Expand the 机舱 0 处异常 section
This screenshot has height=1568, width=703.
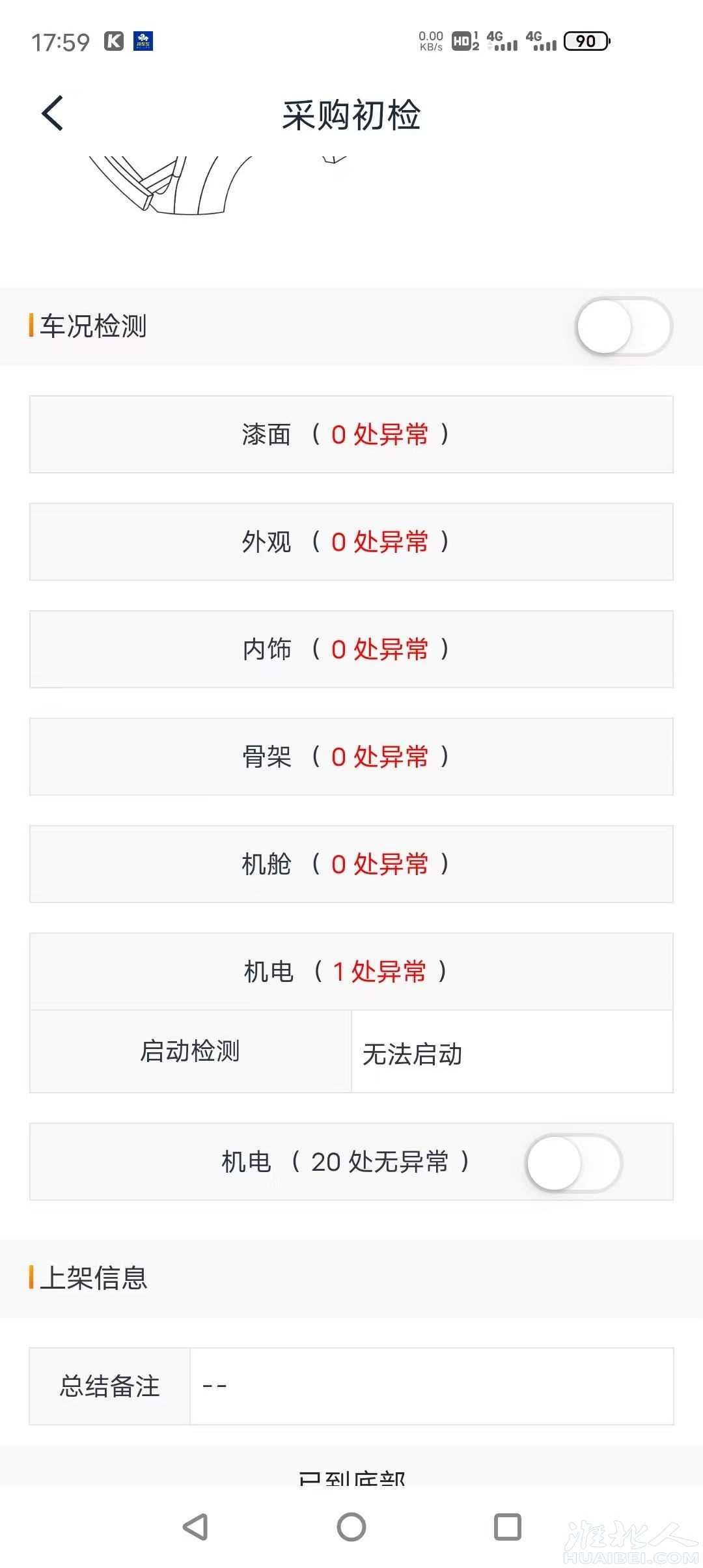click(x=351, y=864)
